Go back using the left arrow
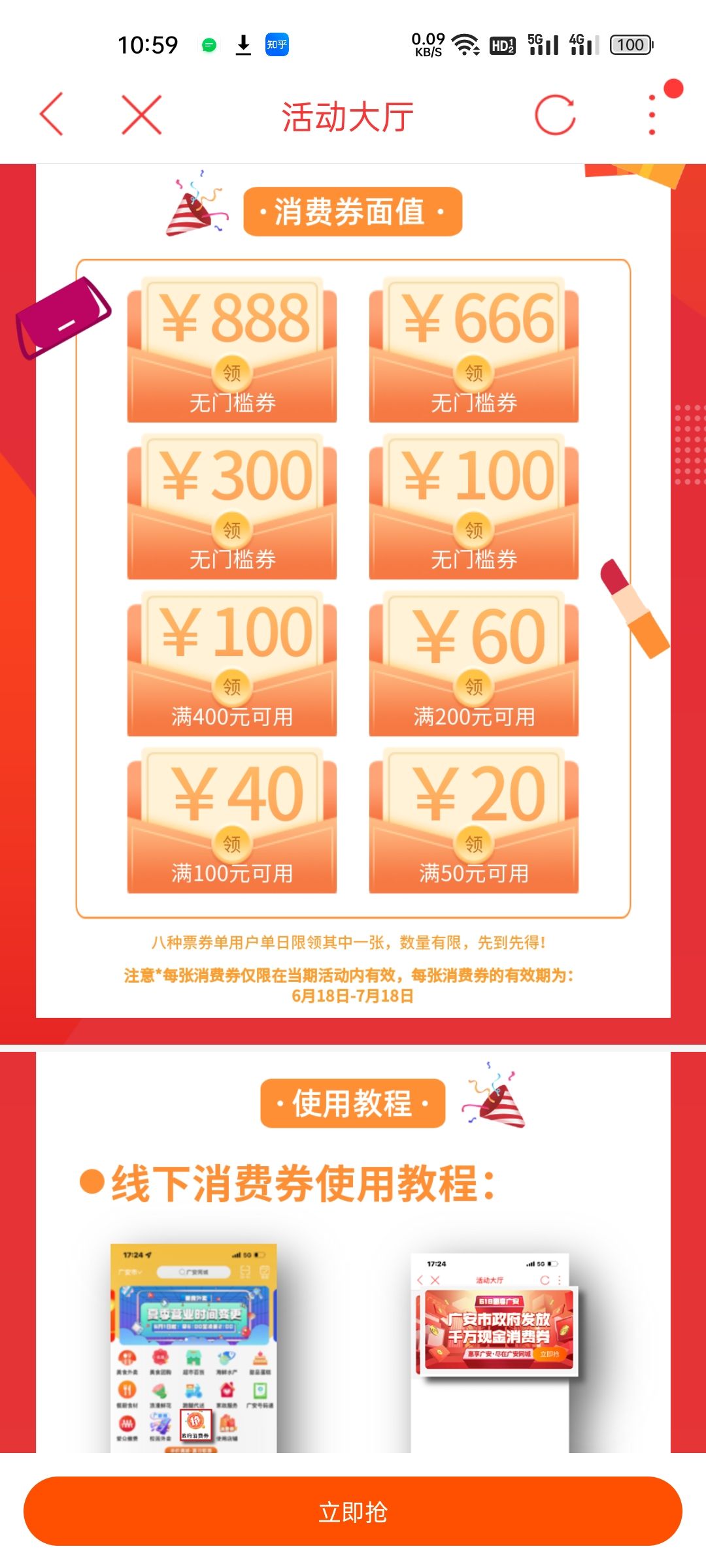The width and height of the screenshot is (706, 1568). [x=52, y=115]
